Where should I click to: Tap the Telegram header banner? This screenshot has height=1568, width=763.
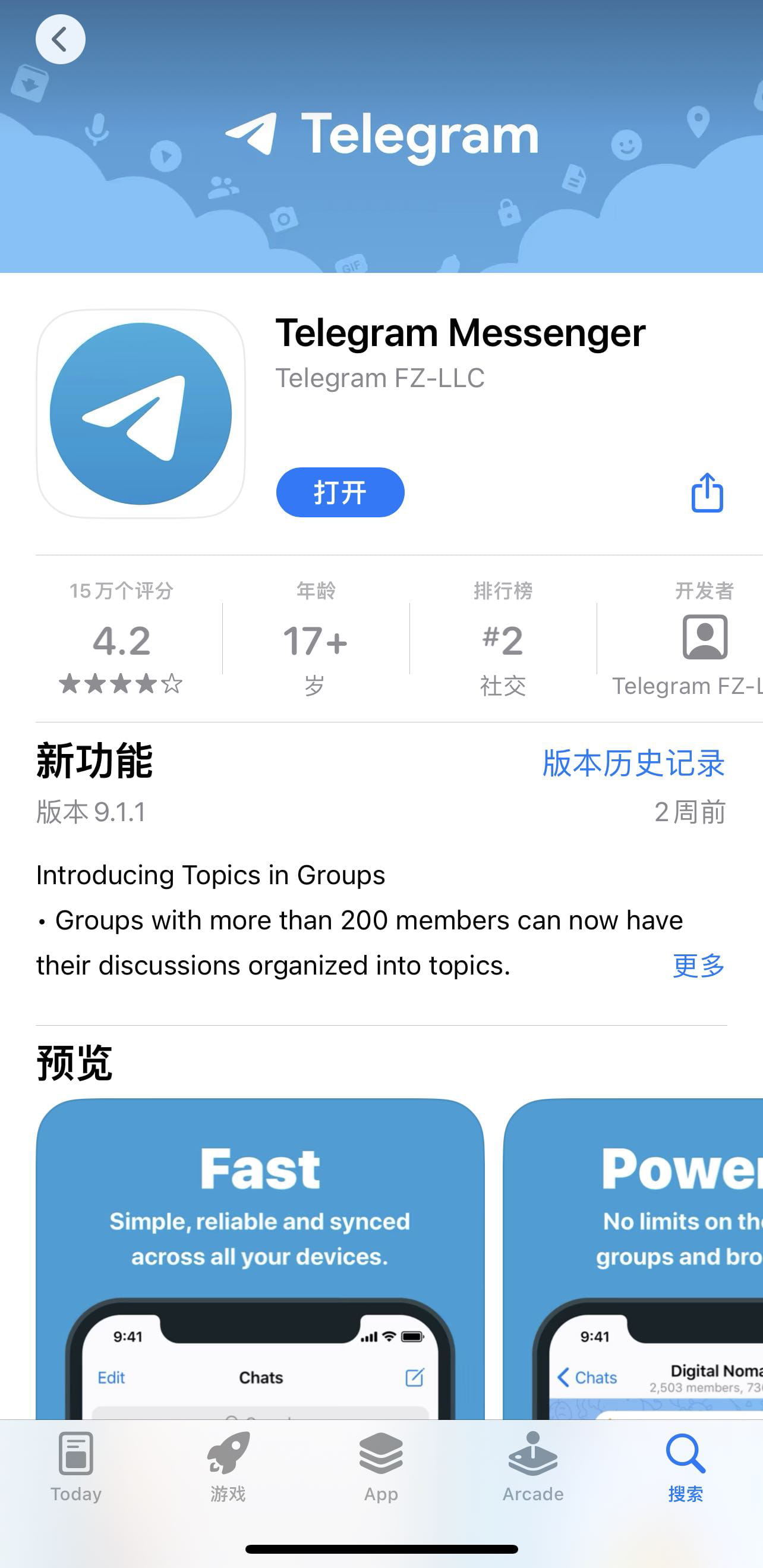(x=381, y=135)
